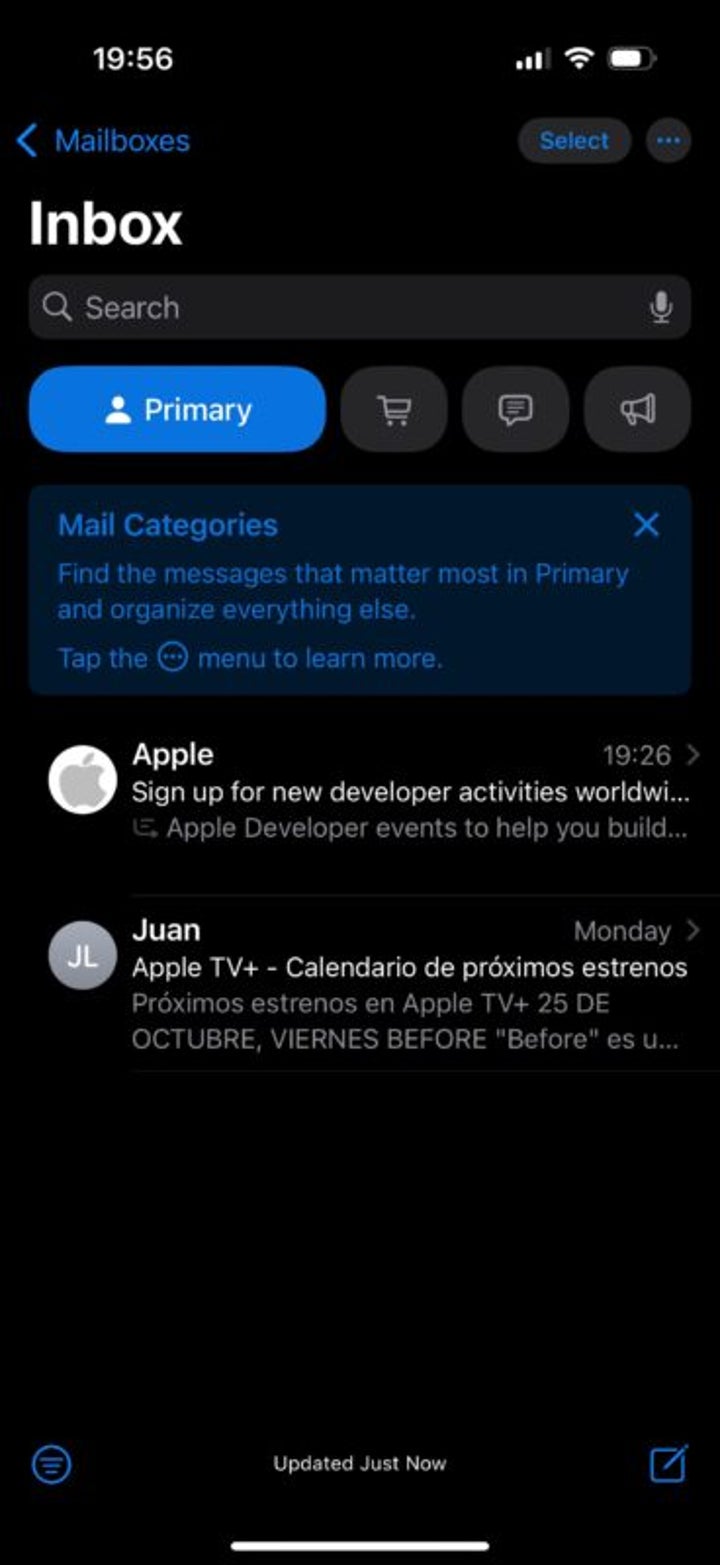This screenshot has width=720, height=1565.
Task: Go back to Mailboxes
Action: coord(103,141)
